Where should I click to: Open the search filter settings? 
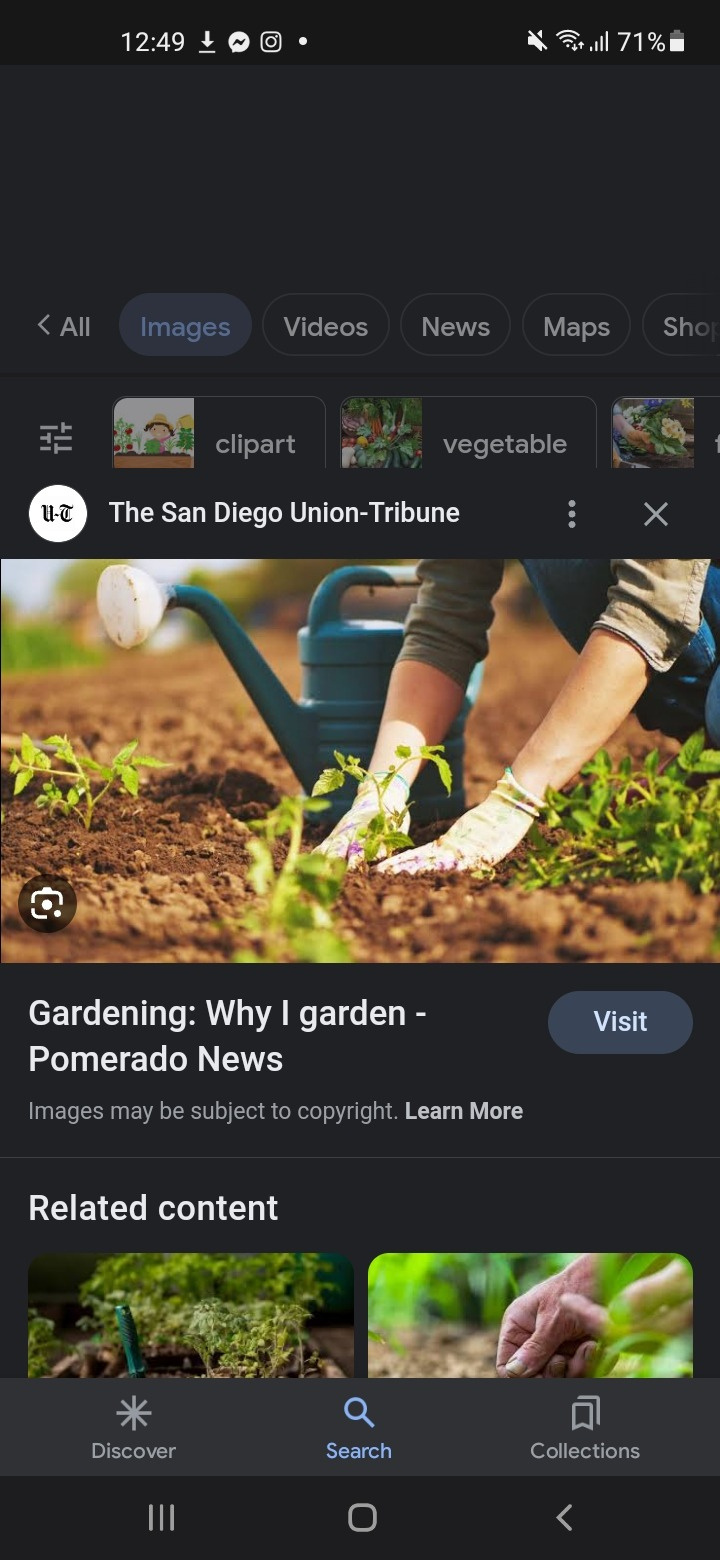point(56,438)
